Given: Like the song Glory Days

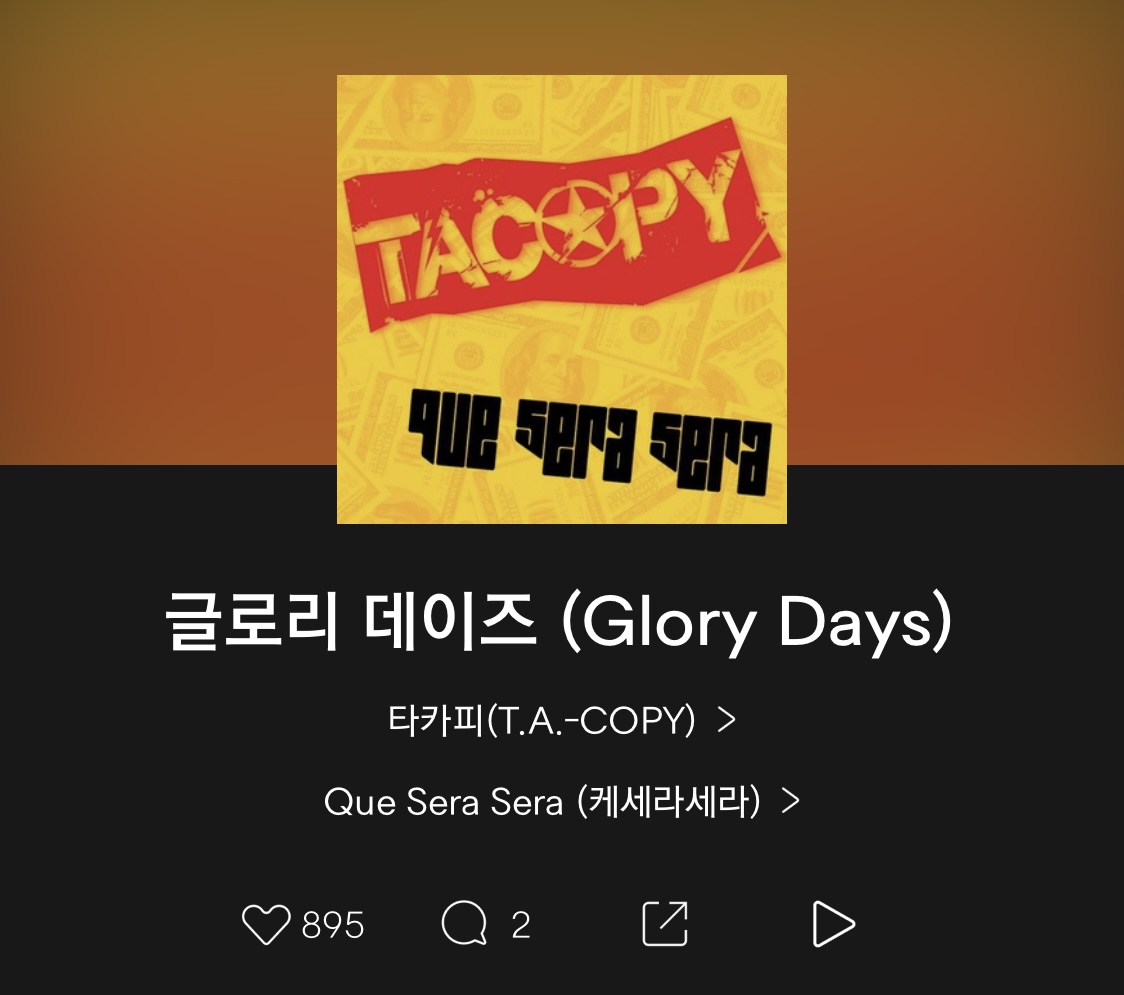Looking at the screenshot, I should [x=266, y=925].
